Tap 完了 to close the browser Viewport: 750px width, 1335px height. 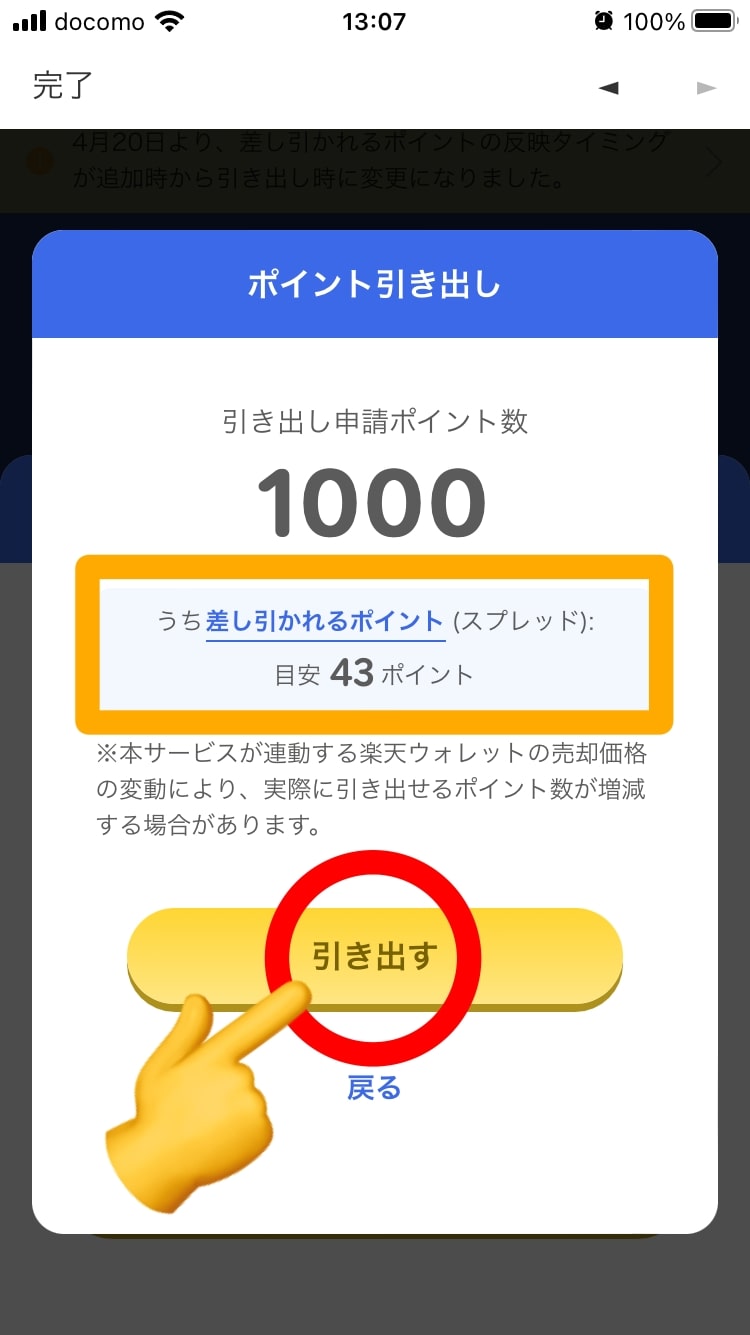[x=62, y=86]
